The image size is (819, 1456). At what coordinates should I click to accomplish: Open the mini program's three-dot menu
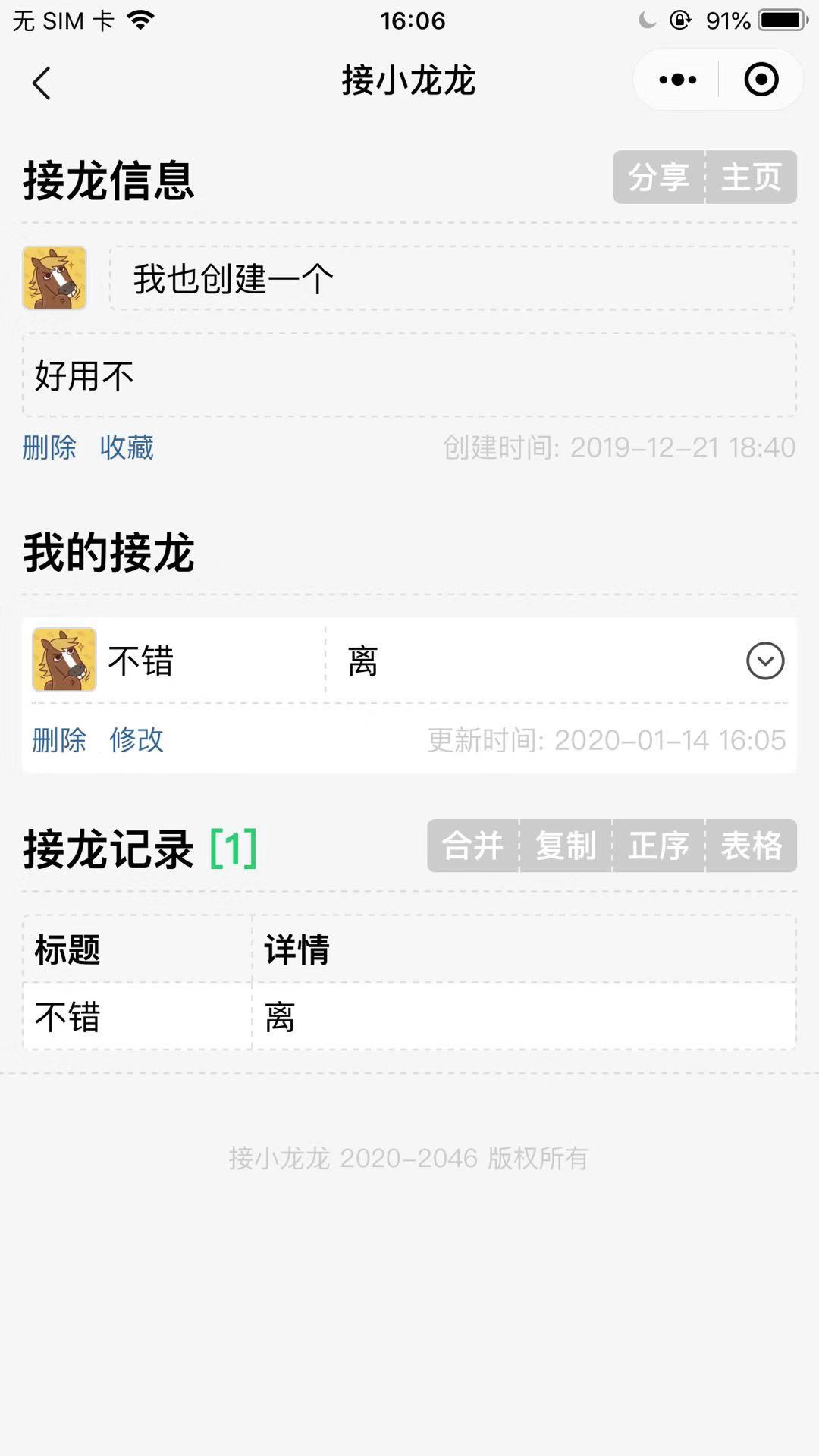coord(677,80)
